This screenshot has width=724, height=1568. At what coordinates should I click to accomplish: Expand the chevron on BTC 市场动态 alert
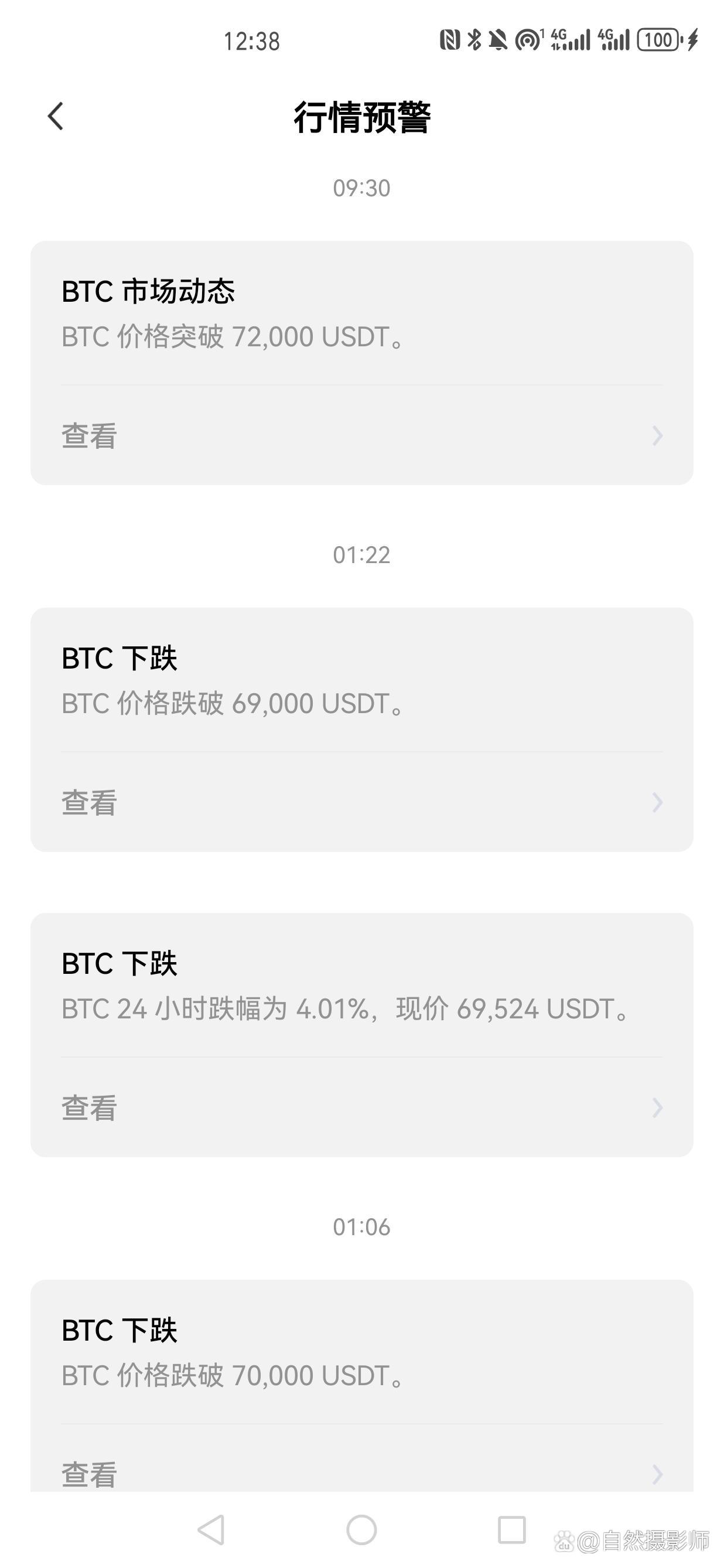pos(657,437)
